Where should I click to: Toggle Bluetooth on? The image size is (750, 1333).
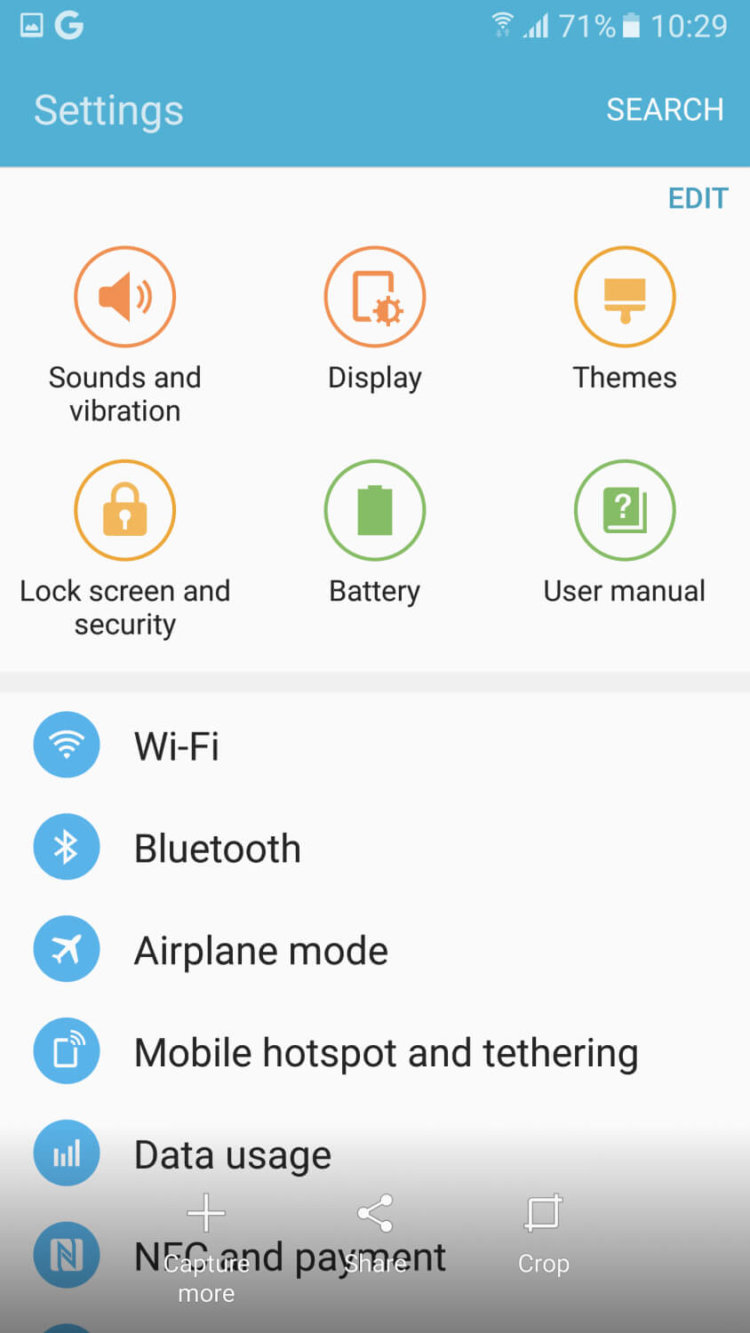pos(217,846)
